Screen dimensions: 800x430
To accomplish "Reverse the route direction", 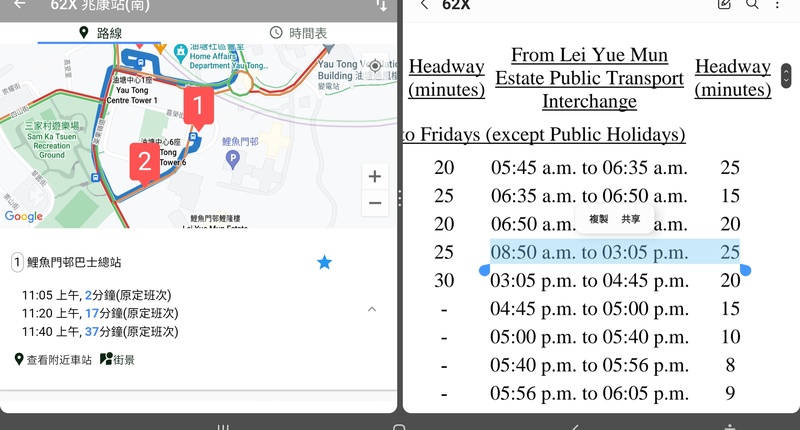I will [x=381, y=5].
